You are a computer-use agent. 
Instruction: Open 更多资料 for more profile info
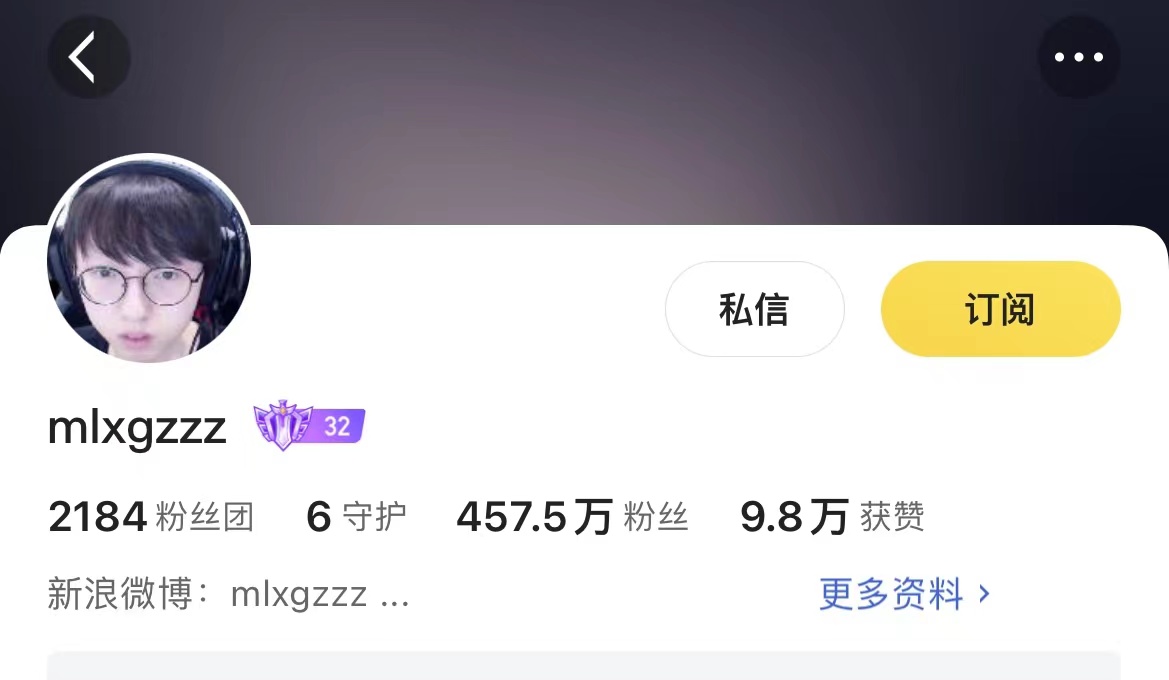(x=904, y=594)
